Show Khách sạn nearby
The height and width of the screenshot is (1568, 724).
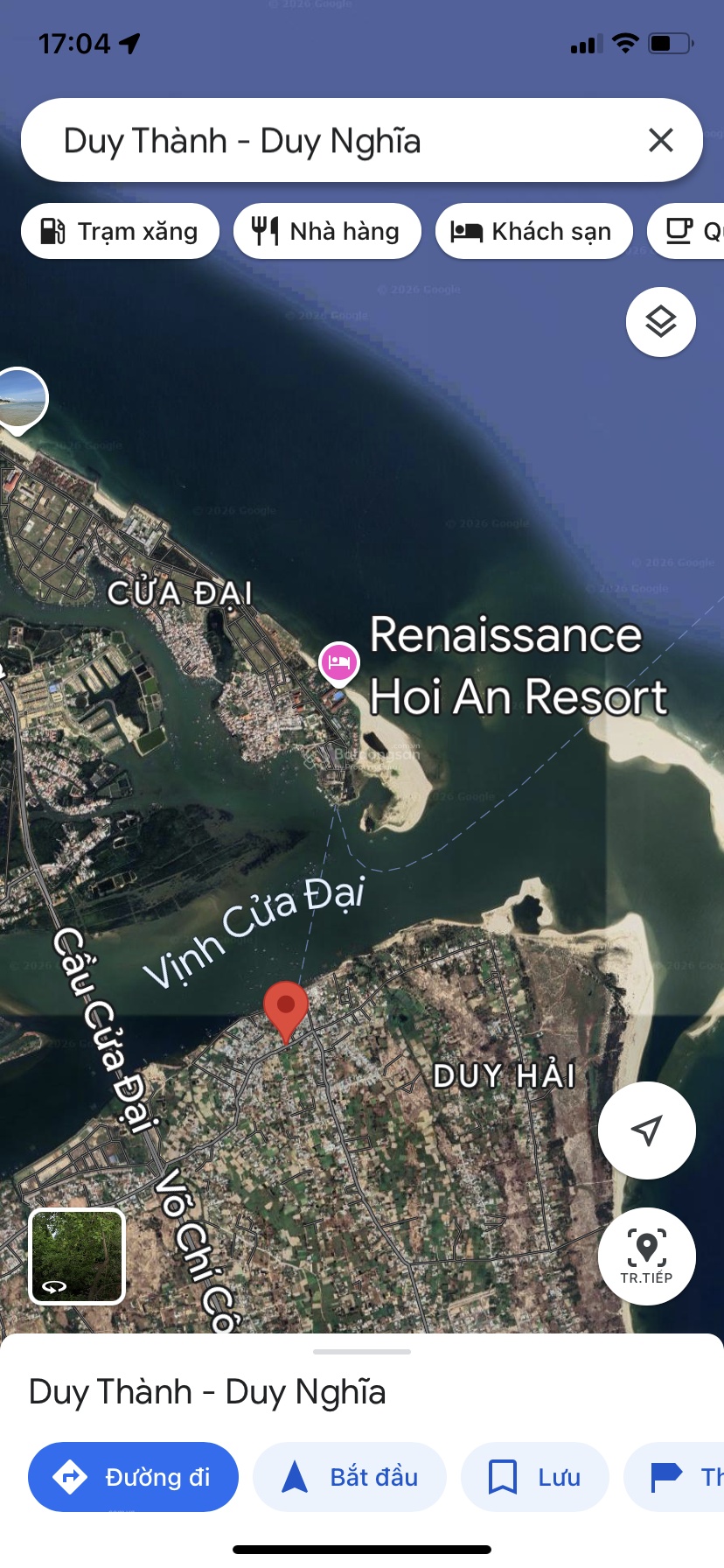tap(533, 232)
